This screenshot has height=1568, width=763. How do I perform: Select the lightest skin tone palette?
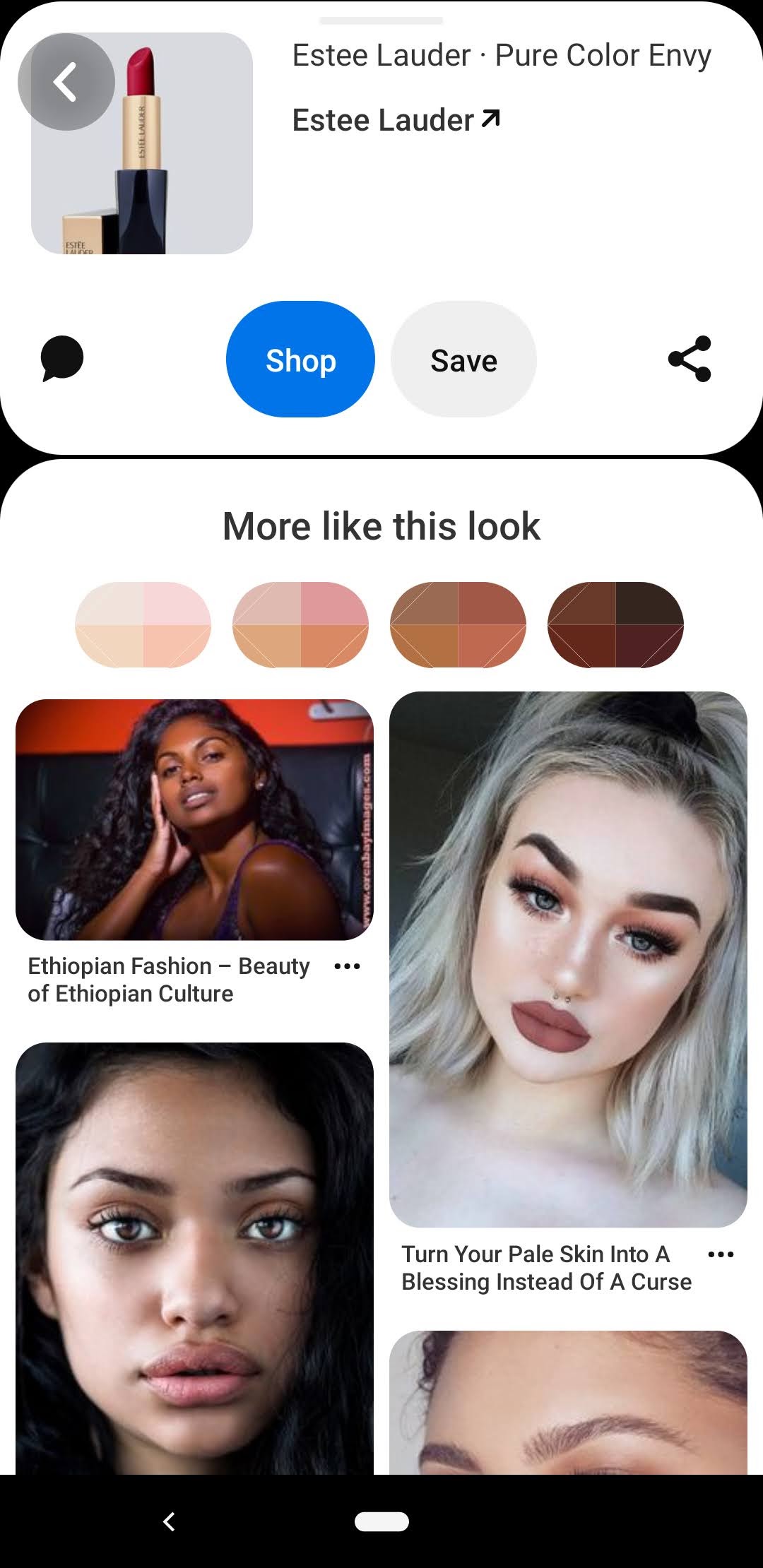pyautogui.click(x=143, y=624)
